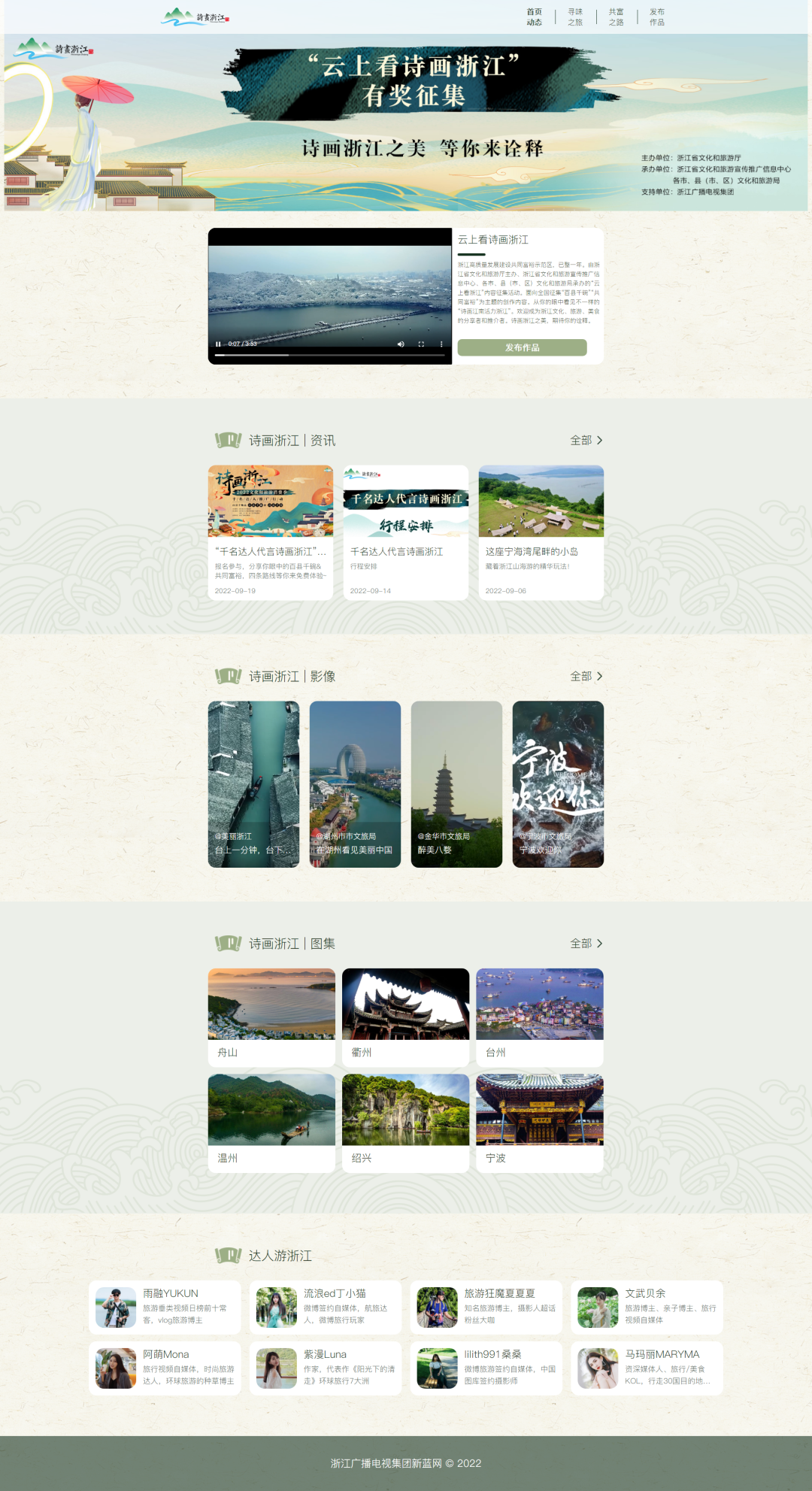The width and height of the screenshot is (812, 1491).
Task: Play the 宁波欢迎你 video
Action: [x=558, y=783]
